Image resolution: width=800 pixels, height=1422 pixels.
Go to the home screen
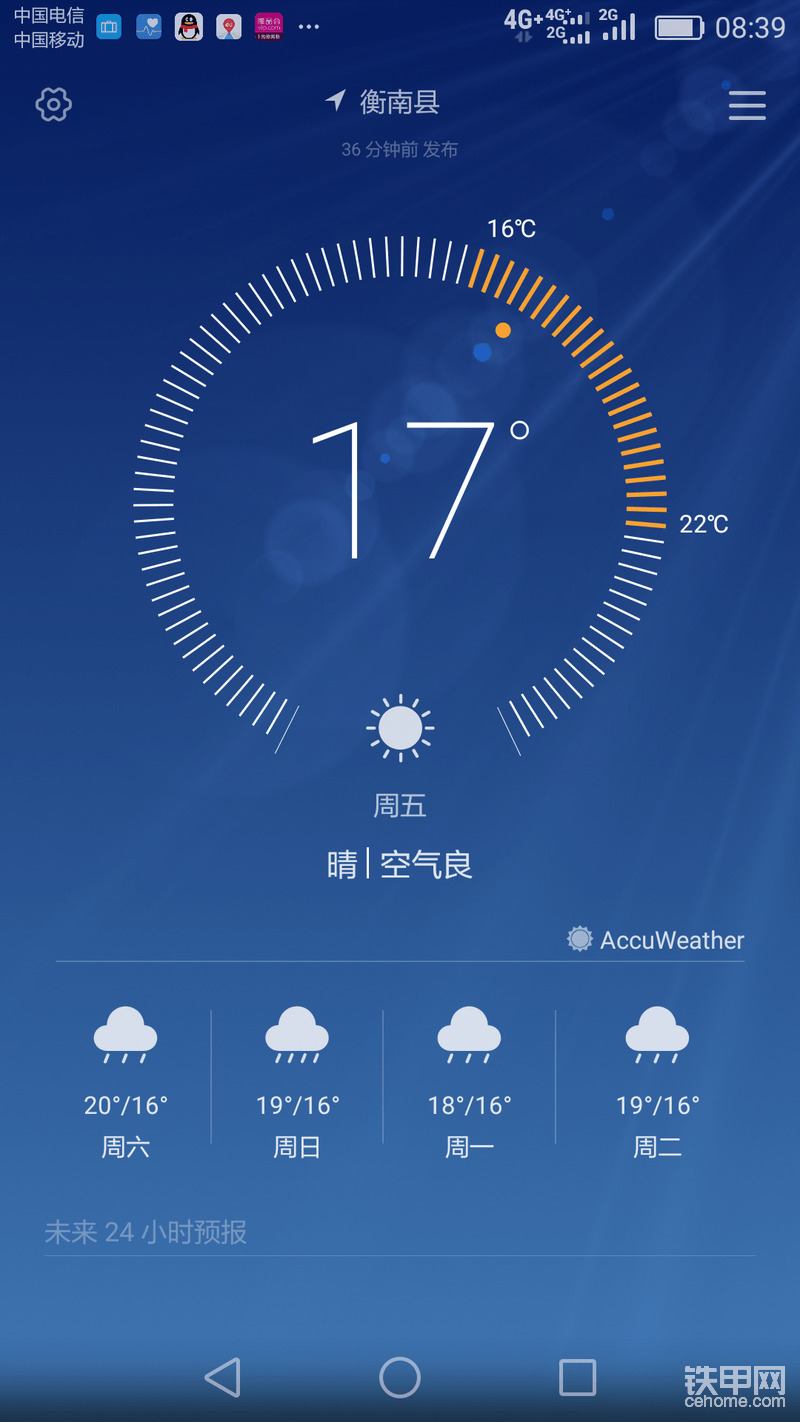point(400,1377)
